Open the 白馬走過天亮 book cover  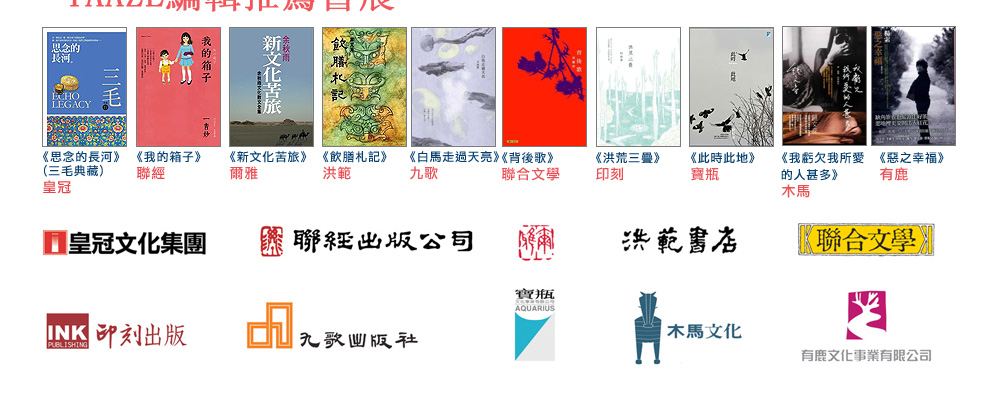(453, 87)
